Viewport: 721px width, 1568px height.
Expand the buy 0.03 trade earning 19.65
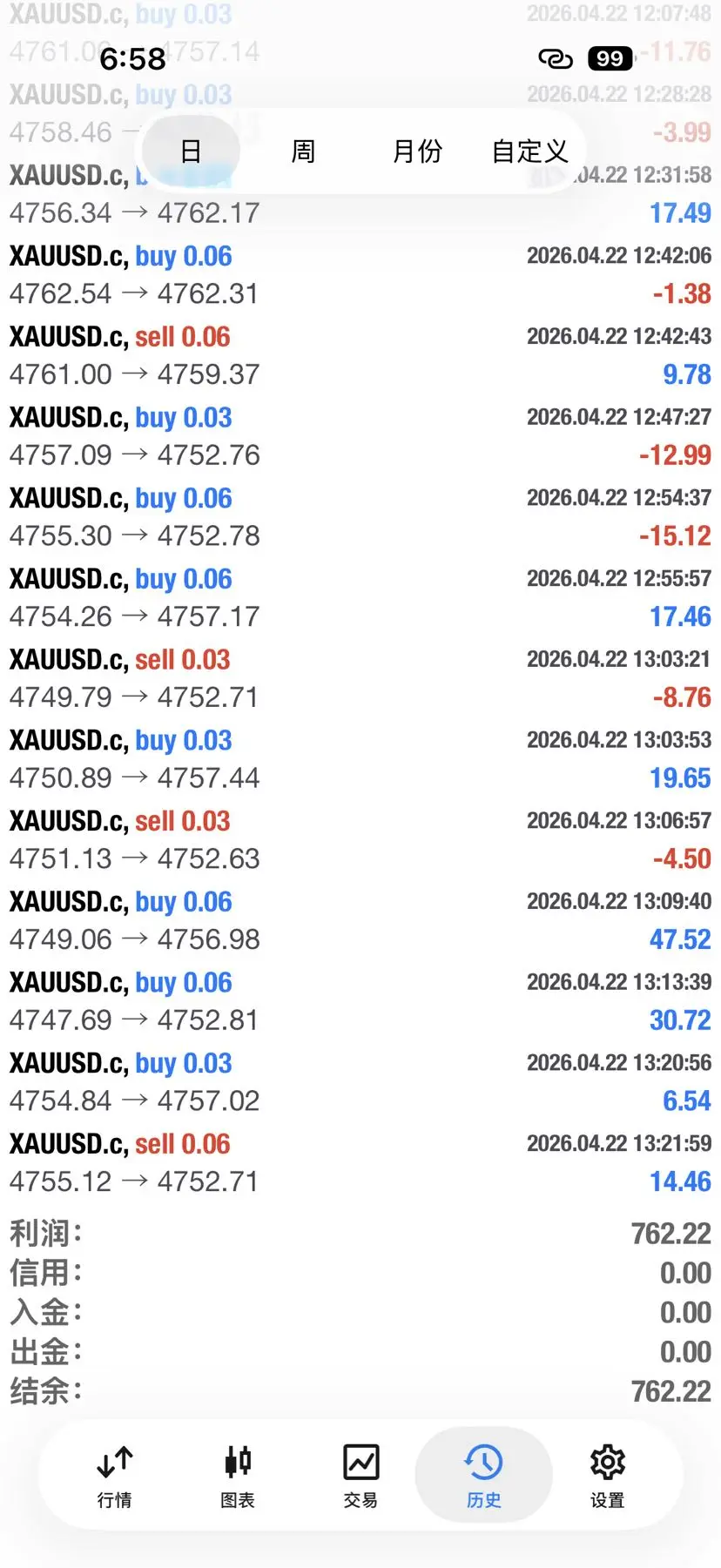pyautogui.click(x=360, y=759)
